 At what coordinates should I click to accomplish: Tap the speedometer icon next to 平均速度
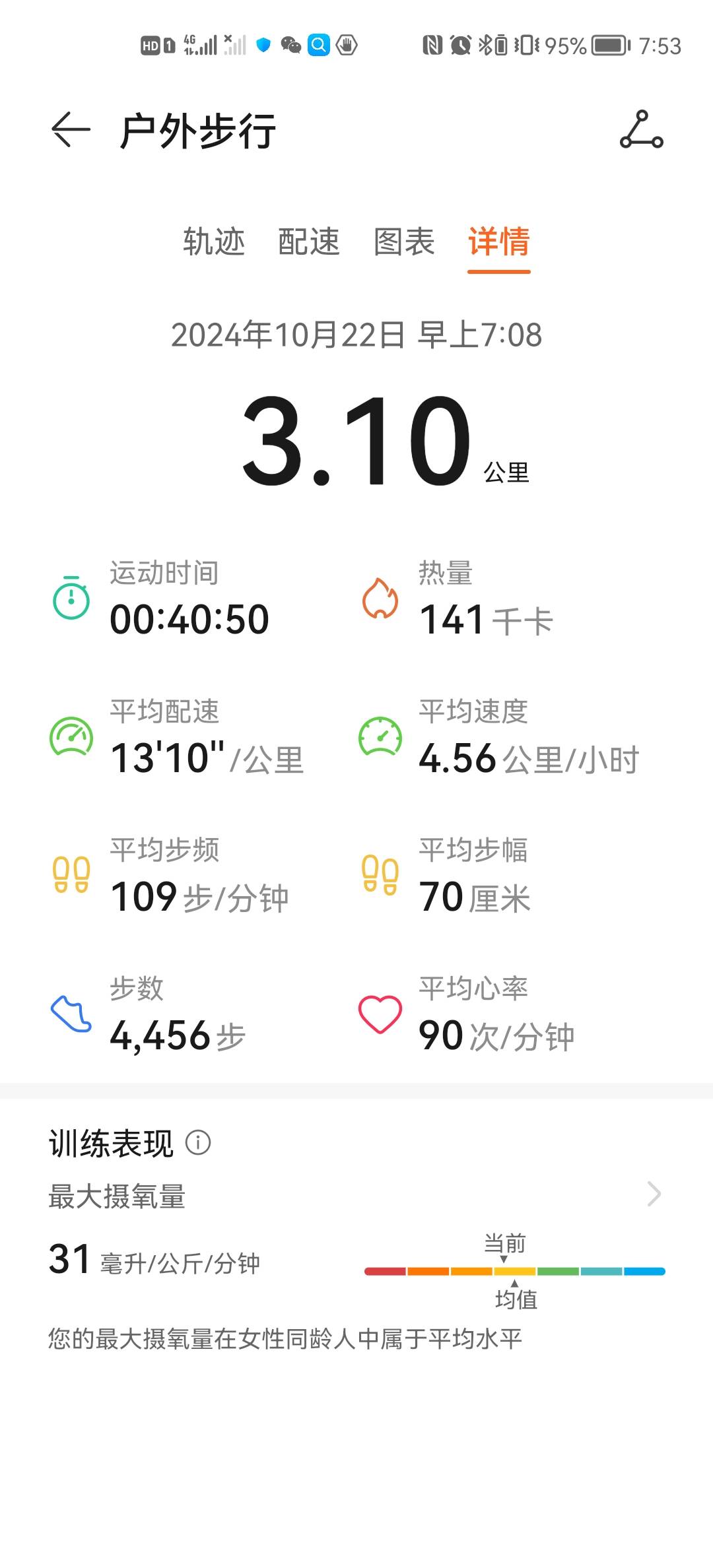point(380,739)
